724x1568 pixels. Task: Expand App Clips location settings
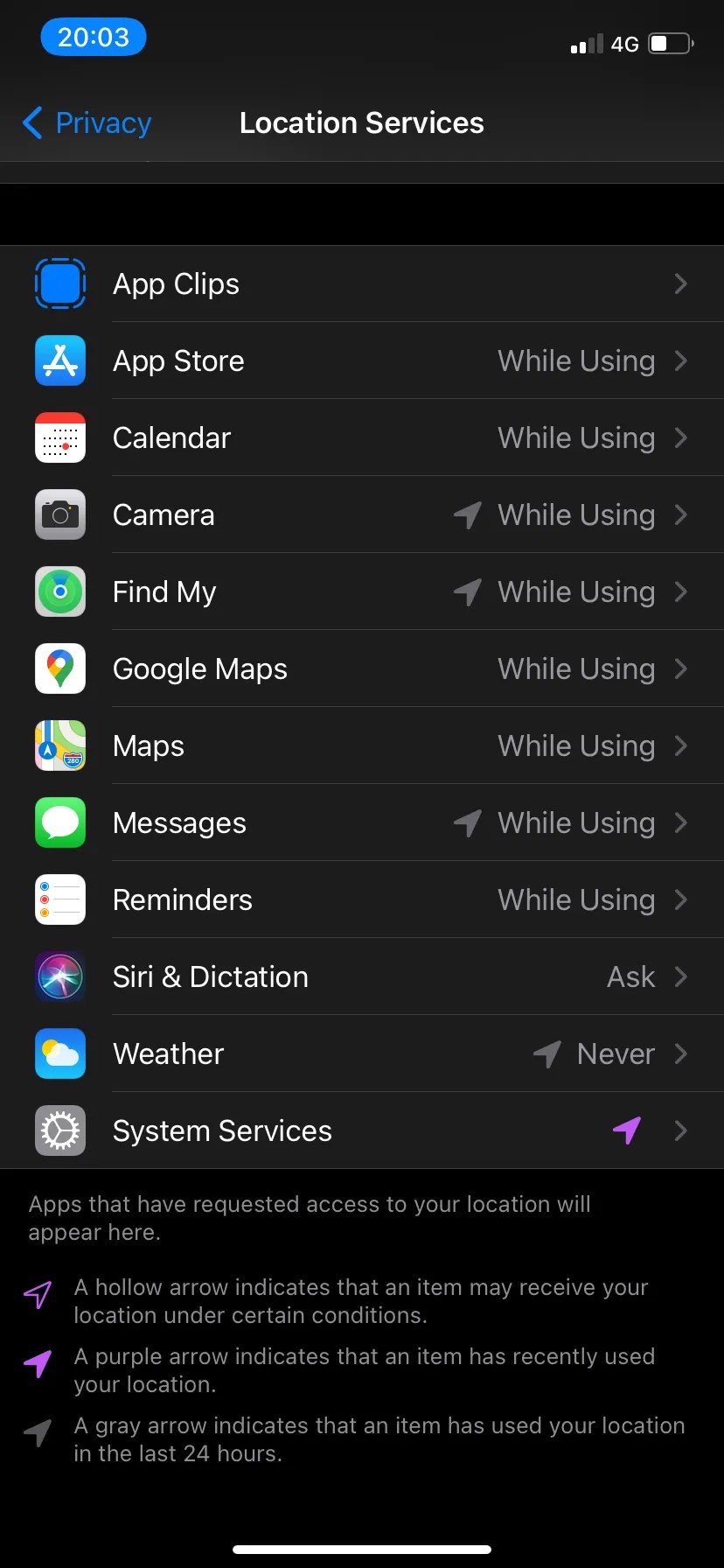(682, 283)
